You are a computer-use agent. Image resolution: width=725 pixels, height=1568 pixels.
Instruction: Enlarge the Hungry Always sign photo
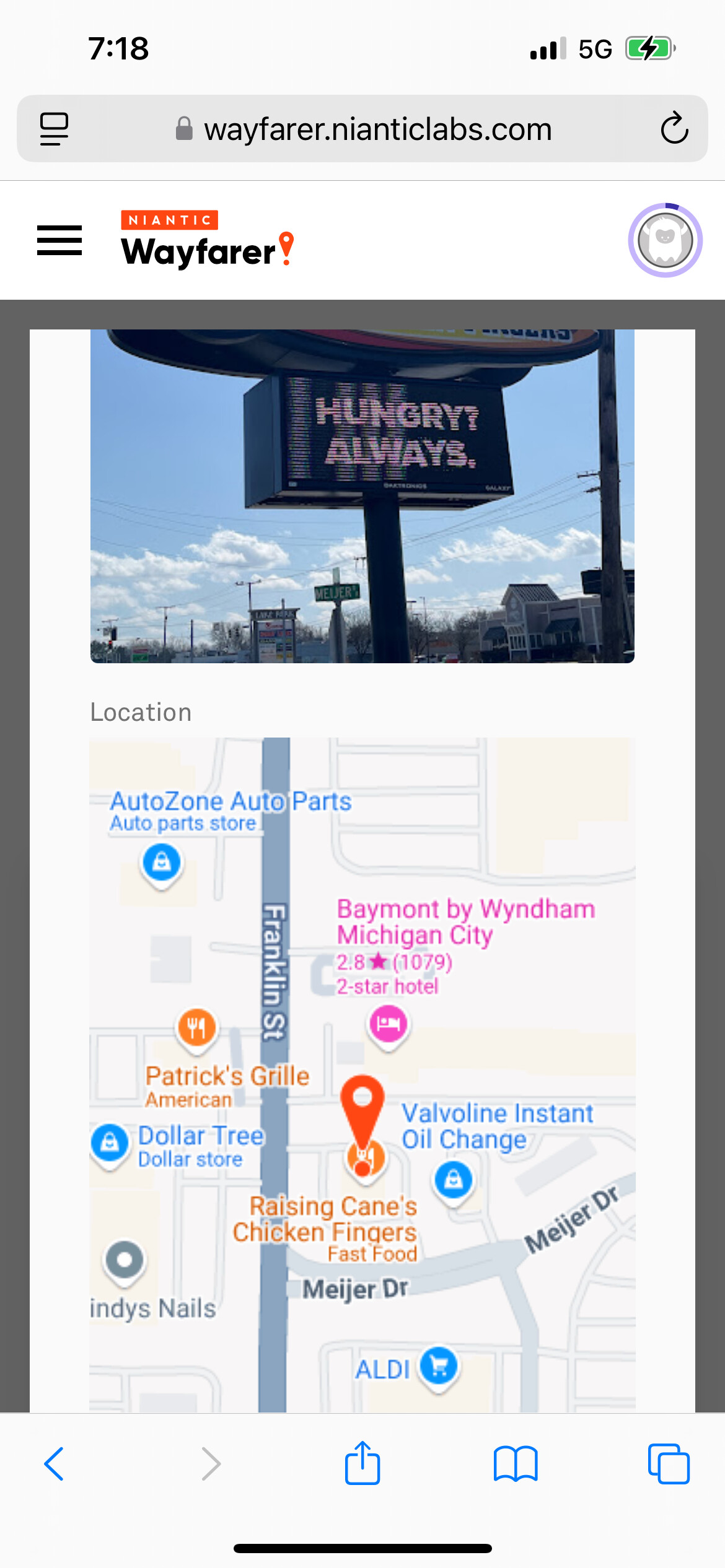[x=362, y=496]
